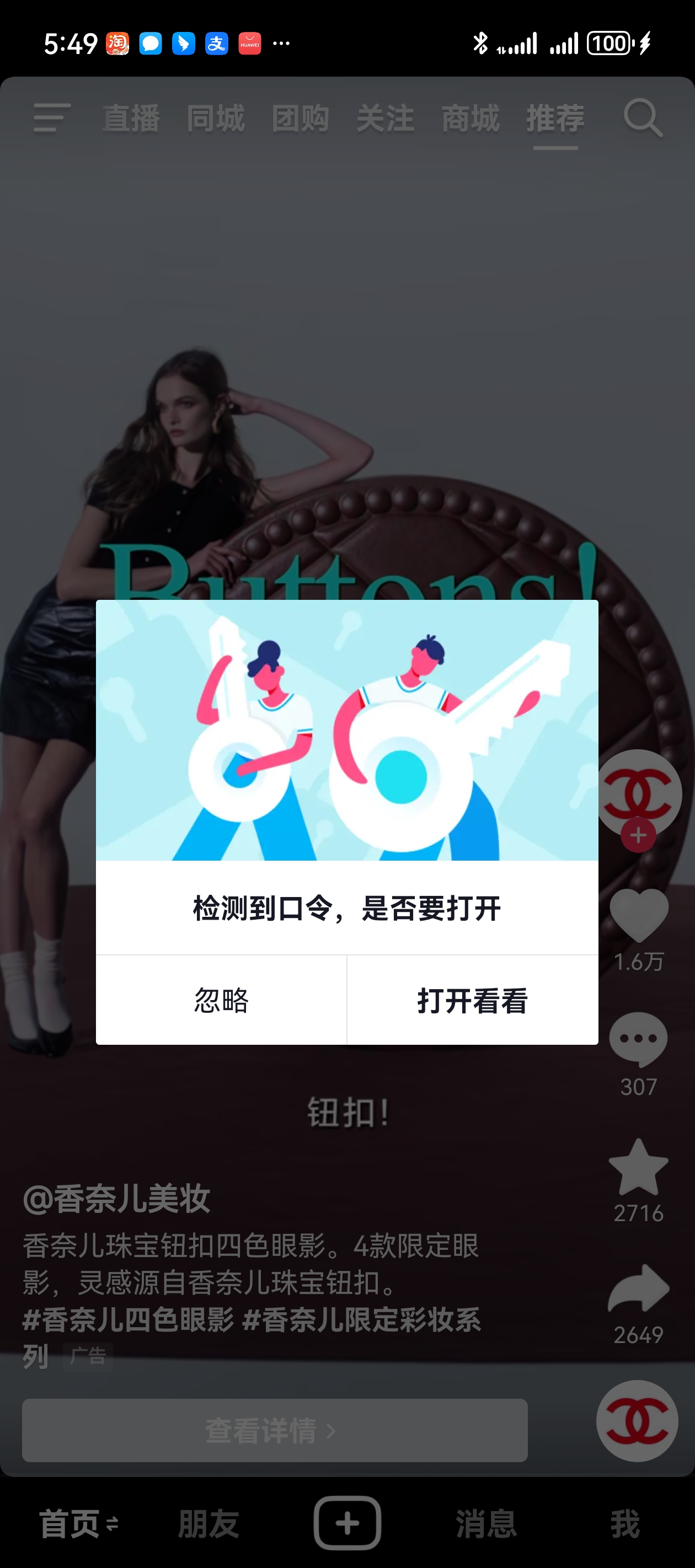Follow 香奈儿美妆 via the red plus
695x1568 pixels.
point(638,835)
